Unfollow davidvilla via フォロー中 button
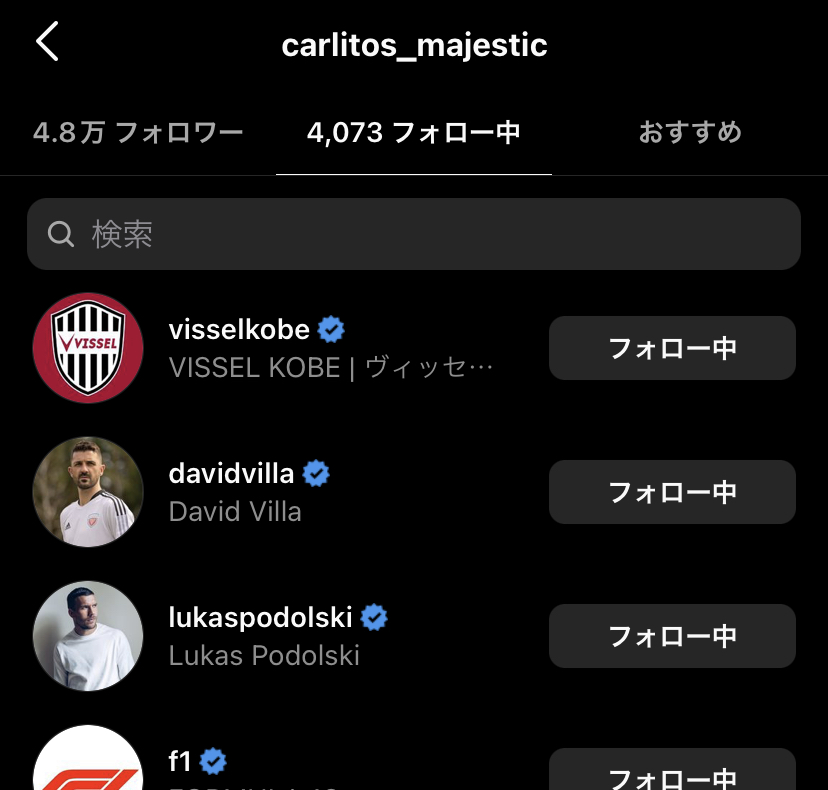The width and height of the screenshot is (828, 790). pos(672,492)
